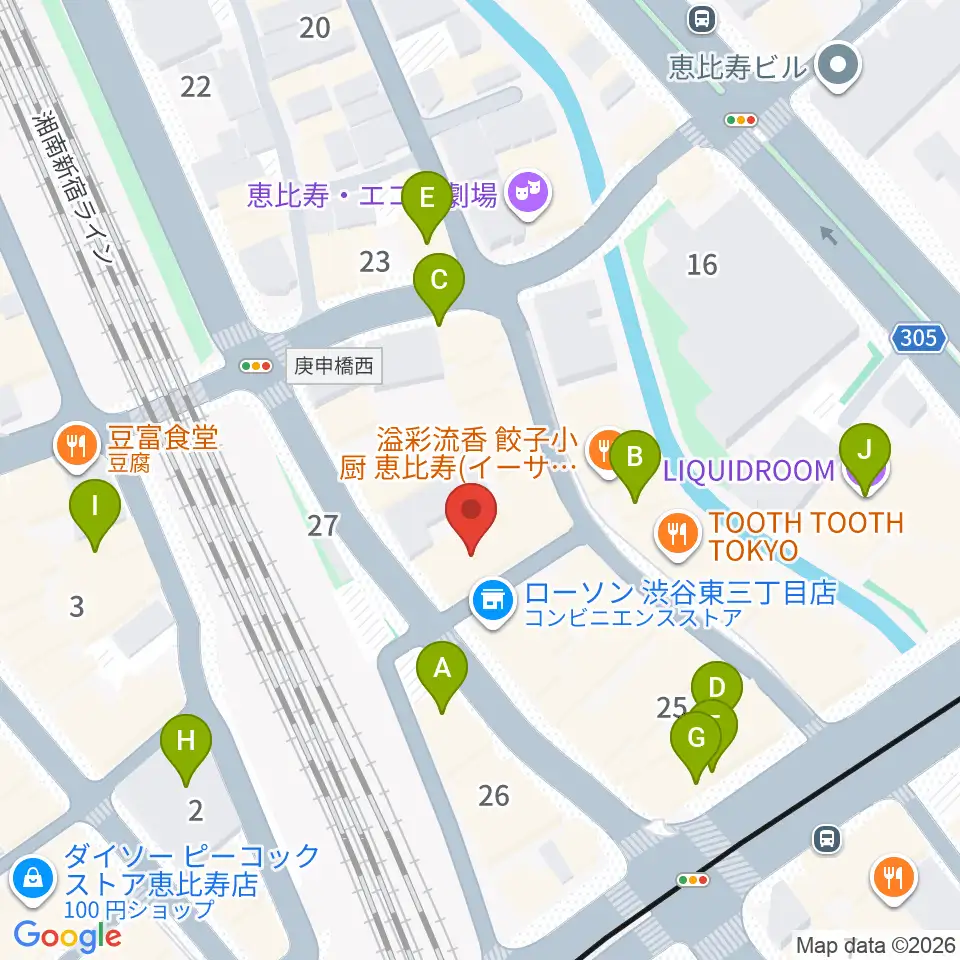Select green marker I
Screen dimensions: 960x960
(95, 514)
